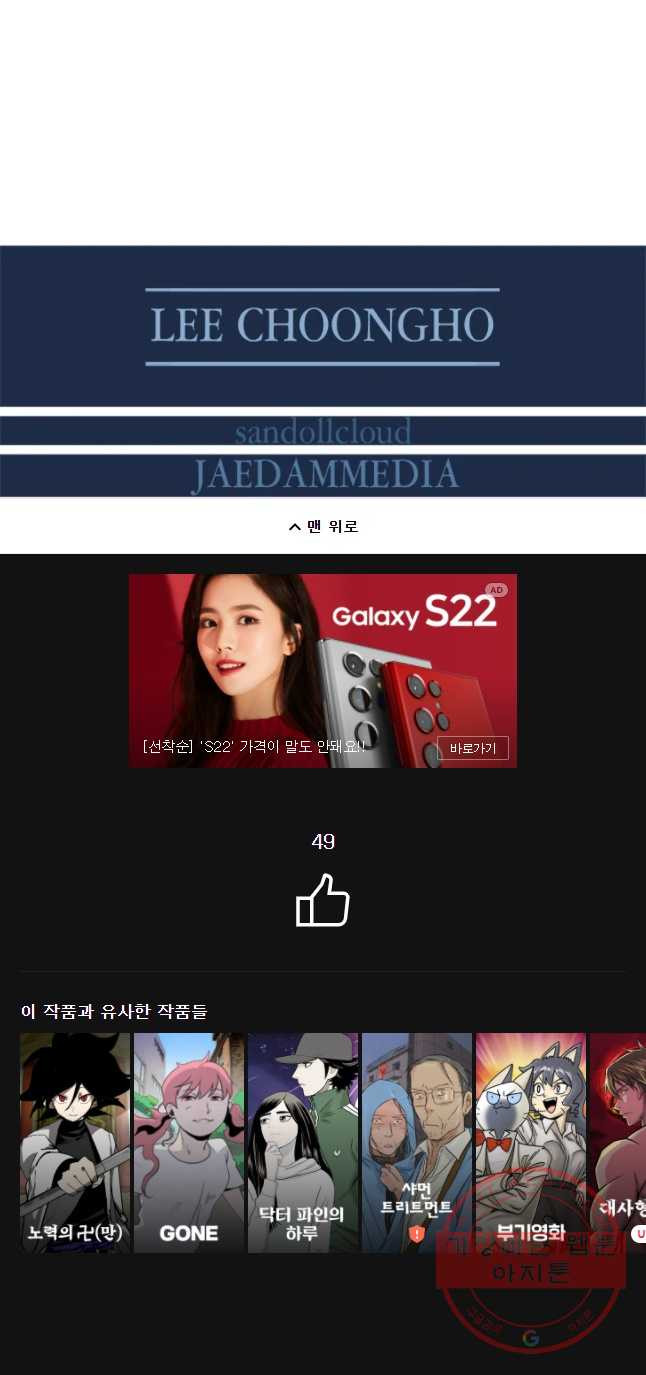Open similar webtoon 노력의 군(만)

click(75, 1142)
